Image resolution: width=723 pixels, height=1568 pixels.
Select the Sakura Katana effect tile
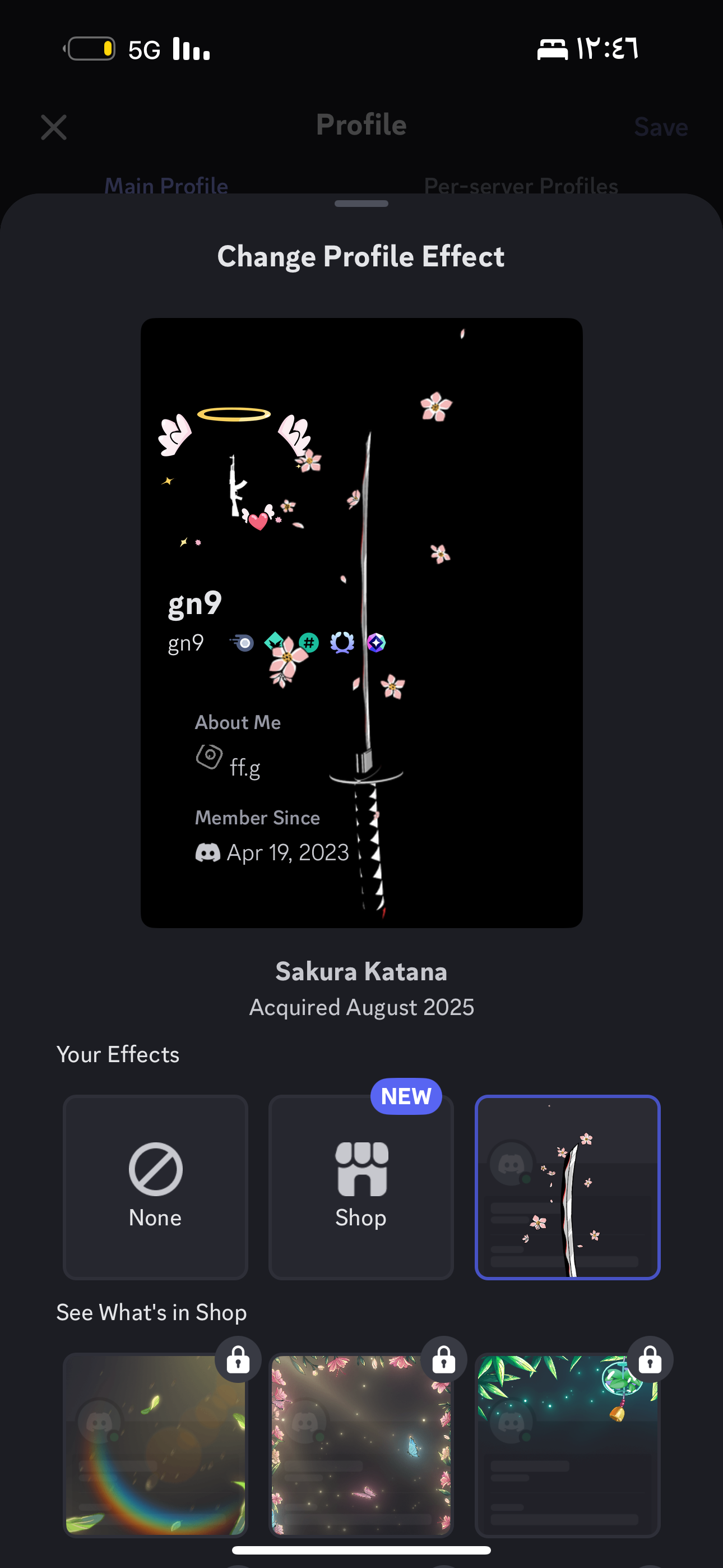click(567, 1187)
